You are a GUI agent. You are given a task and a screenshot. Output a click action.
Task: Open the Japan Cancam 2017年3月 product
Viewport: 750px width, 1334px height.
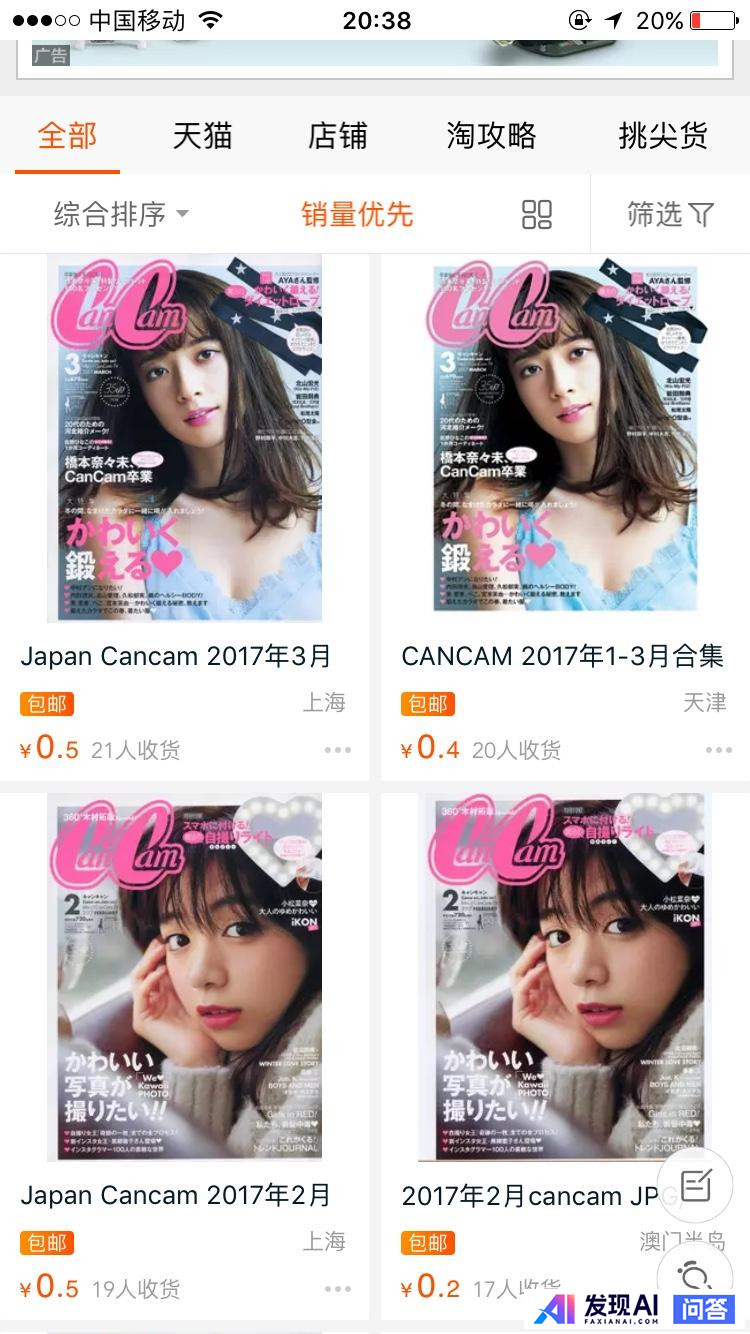click(x=184, y=440)
